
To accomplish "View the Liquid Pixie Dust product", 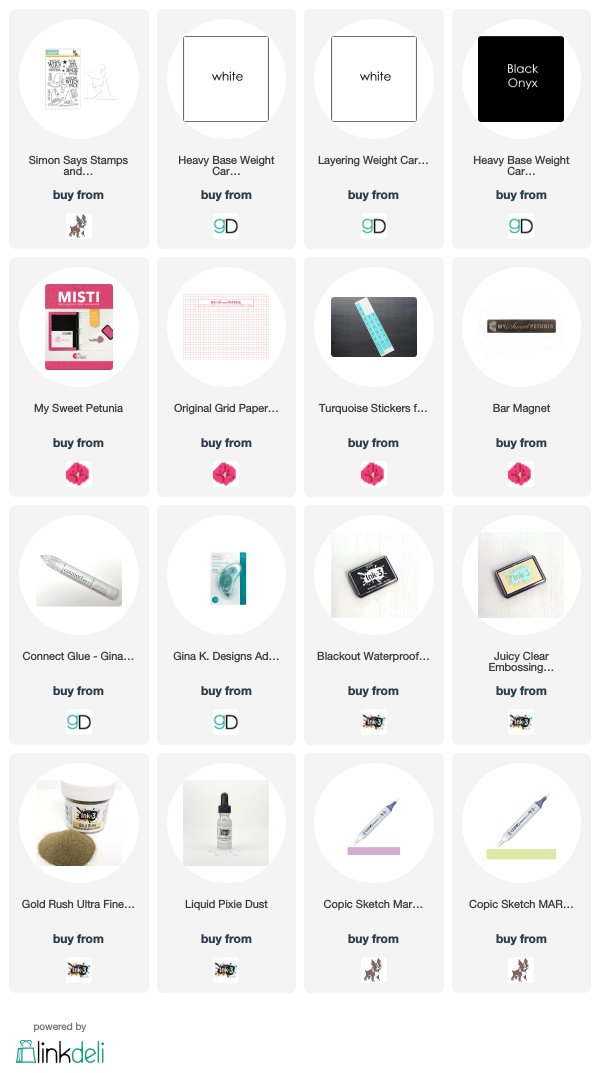I will pos(226,873).
